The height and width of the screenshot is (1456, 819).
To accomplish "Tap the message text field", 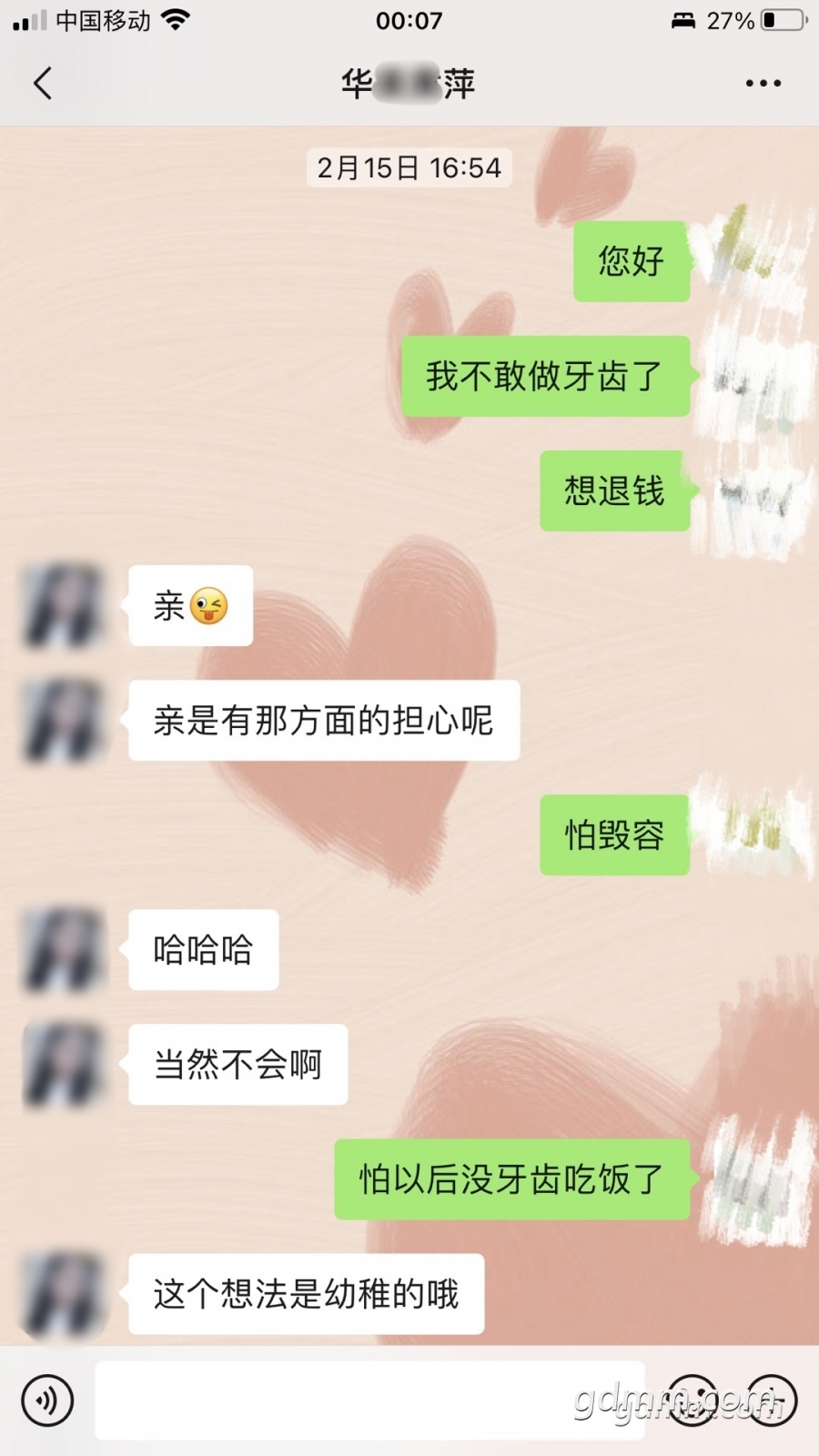I will click(x=370, y=1400).
